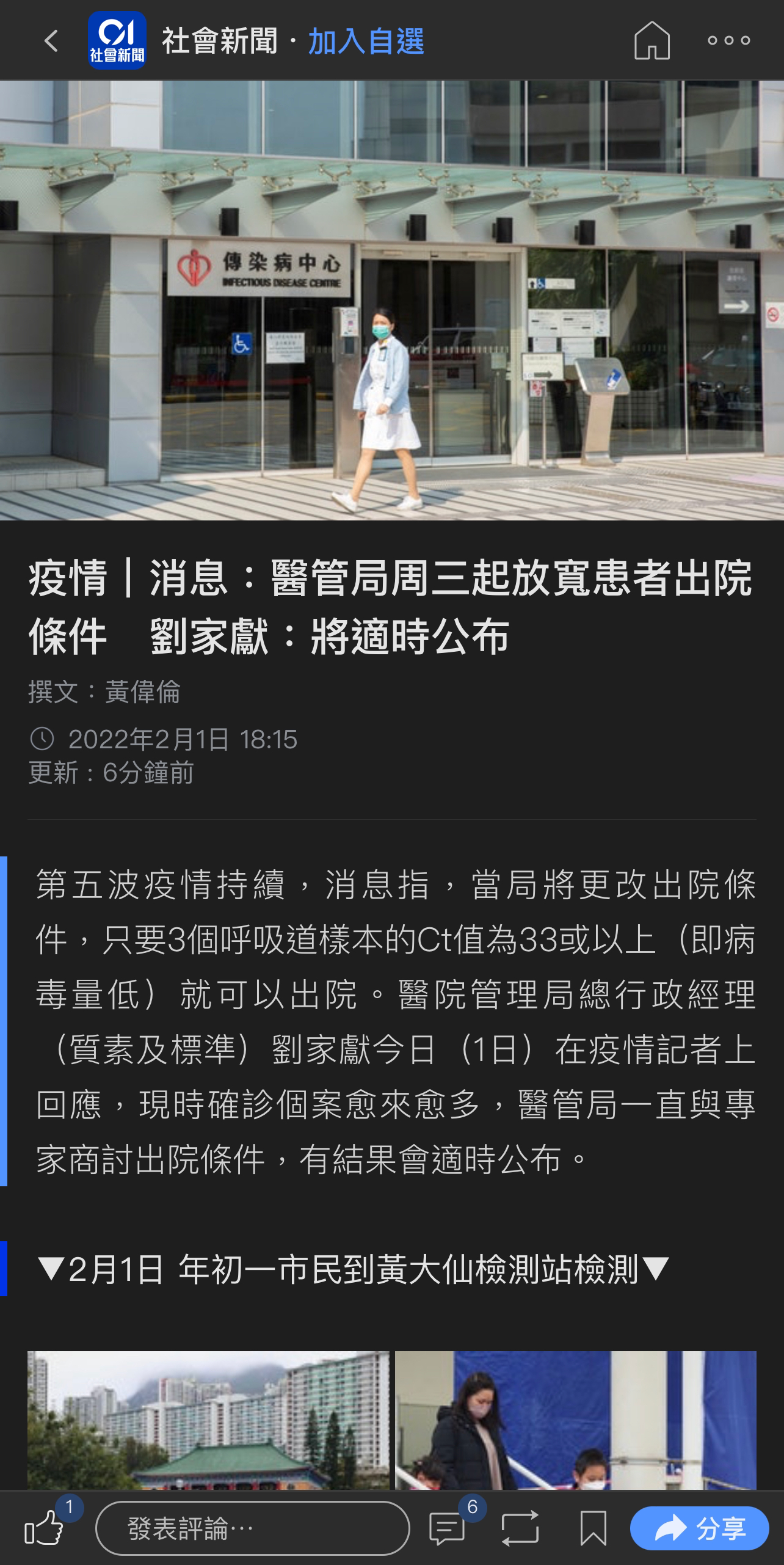Open the three-dot overflow menu
This screenshot has height=1565, width=784.
[x=728, y=41]
